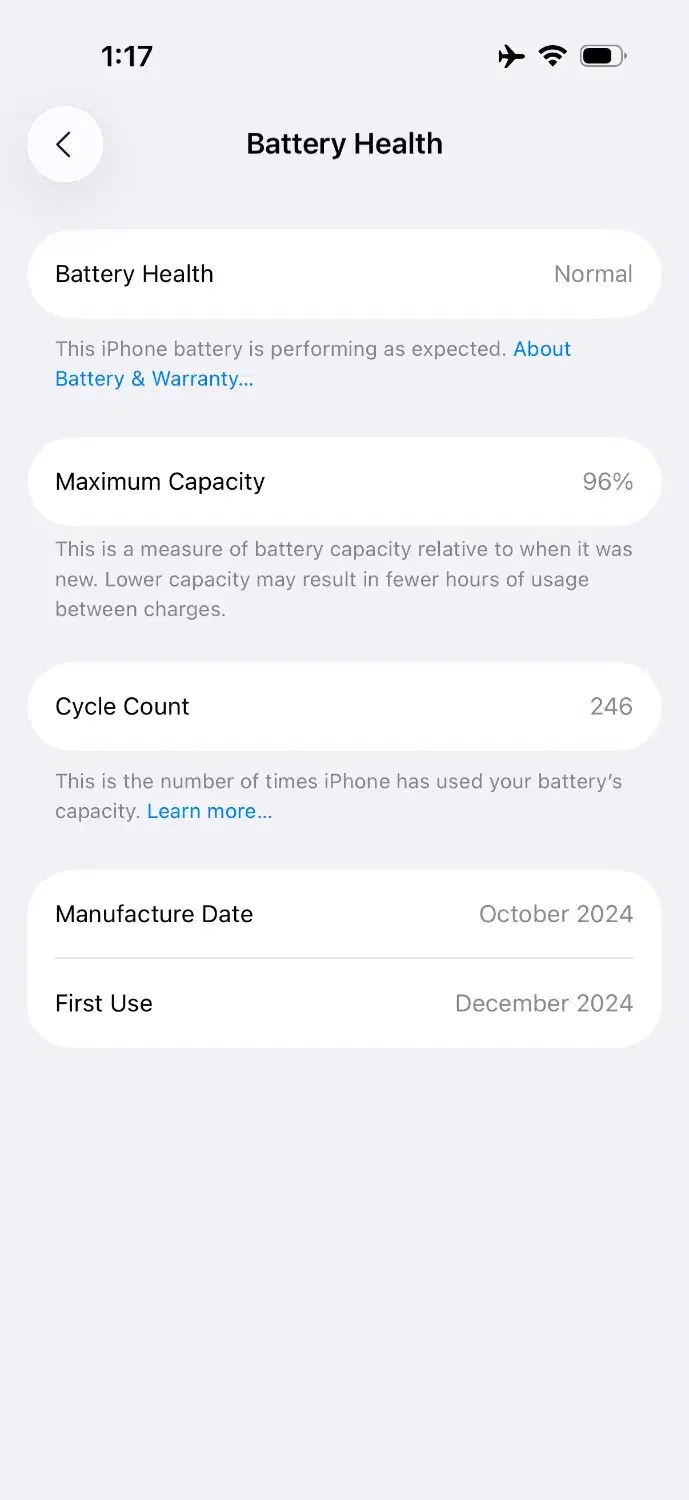Tap the Learn more link about cycle count
This screenshot has width=689, height=1500.
pyautogui.click(x=209, y=811)
